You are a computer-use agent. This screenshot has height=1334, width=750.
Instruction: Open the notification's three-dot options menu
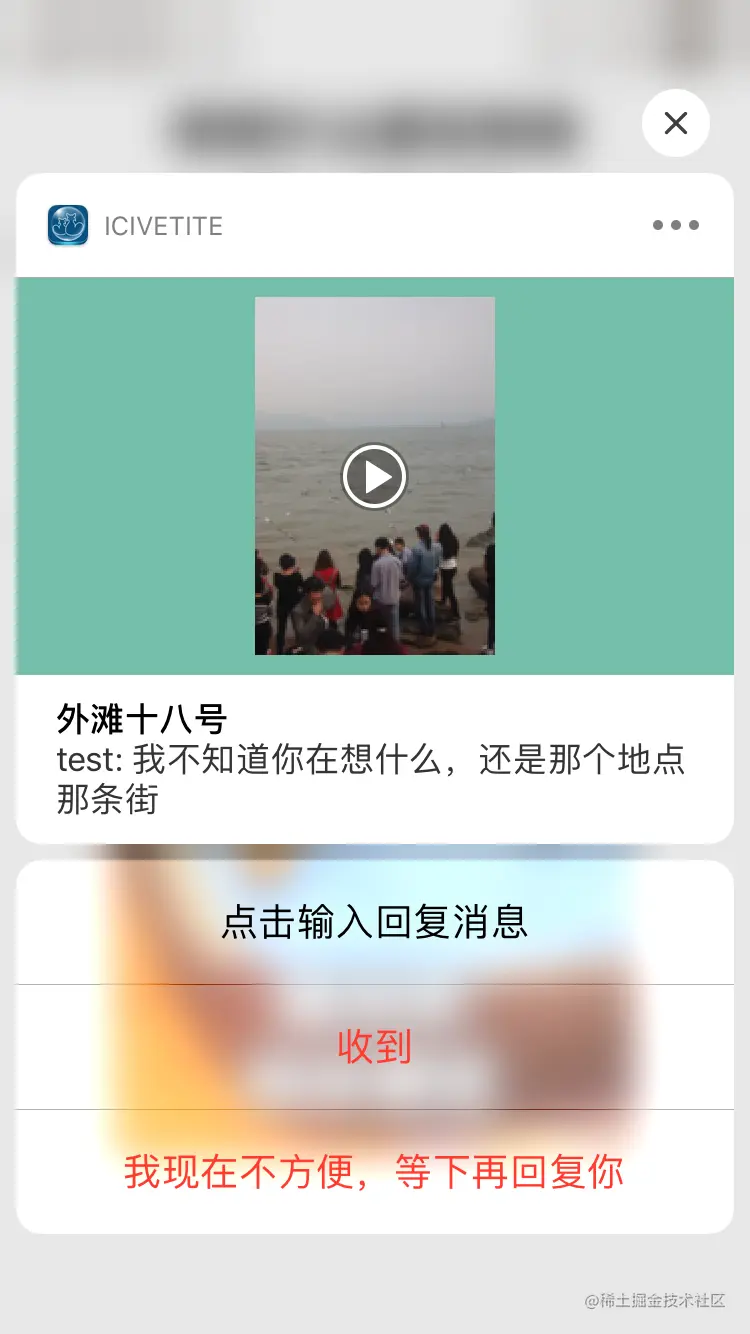click(x=676, y=225)
